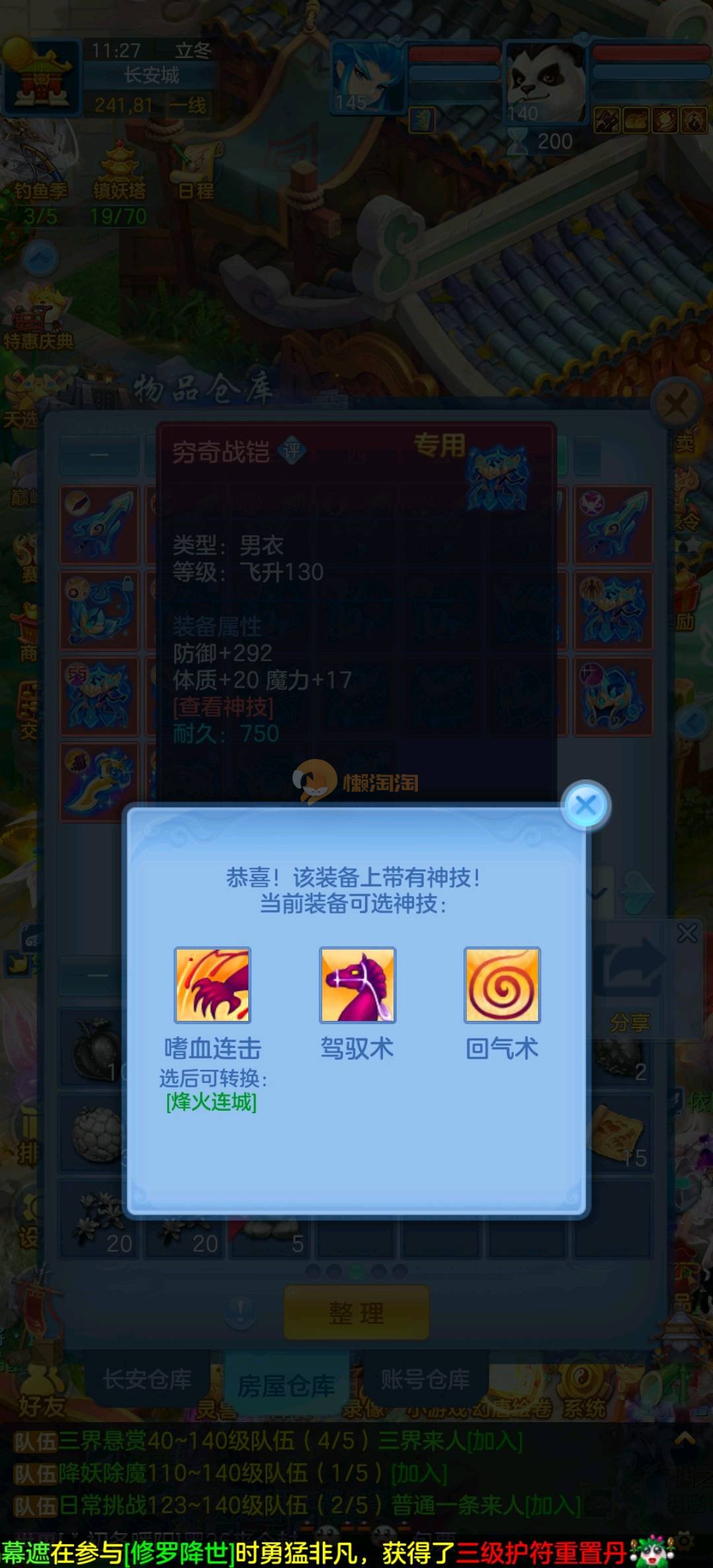Select the 回气术 skill icon
Viewport: 713px width, 1568px height.
(502, 985)
